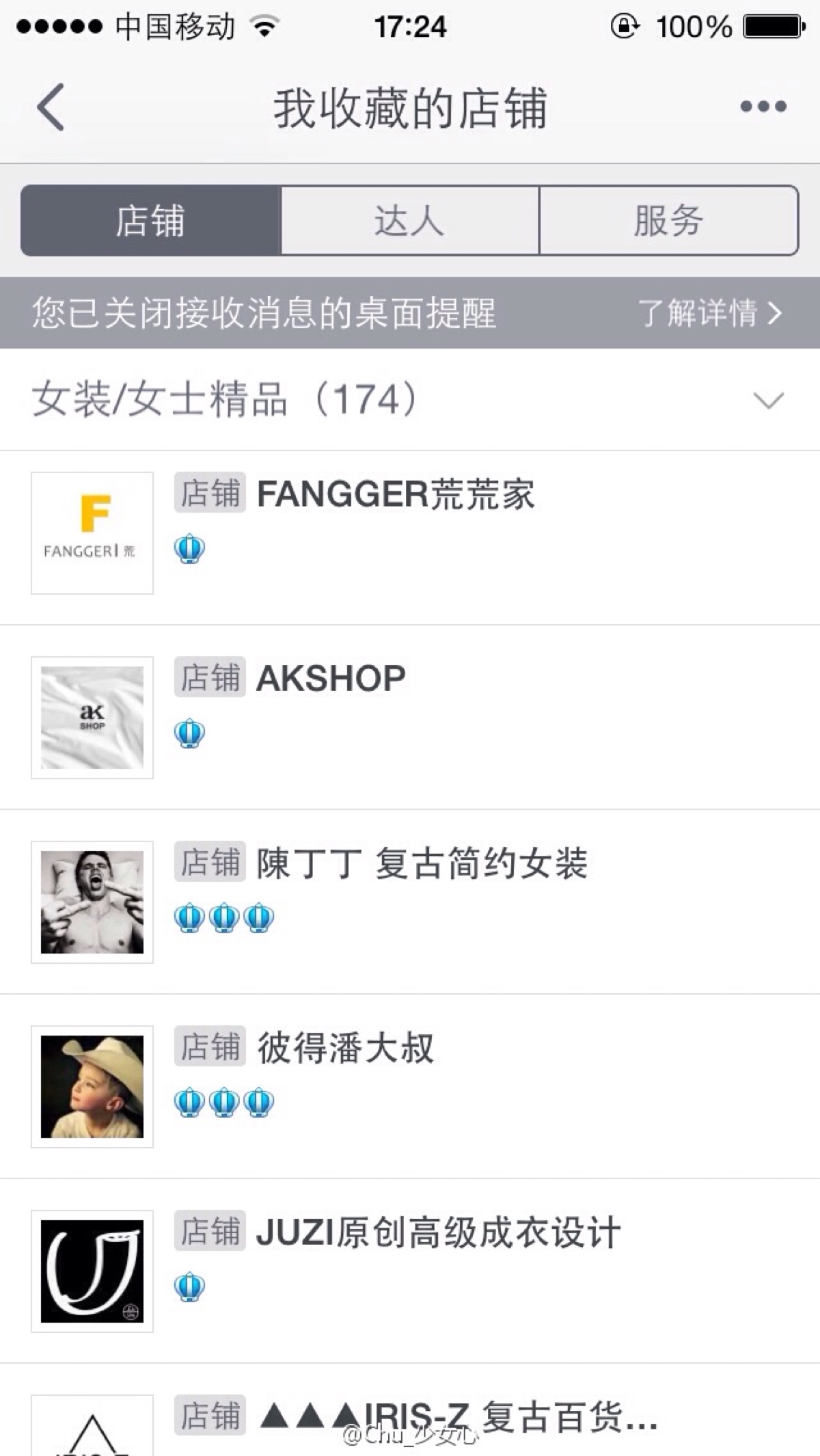This screenshot has height=1456, width=820.
Task: Switch to the 达人 tab
Action: (x=409, y=221)
